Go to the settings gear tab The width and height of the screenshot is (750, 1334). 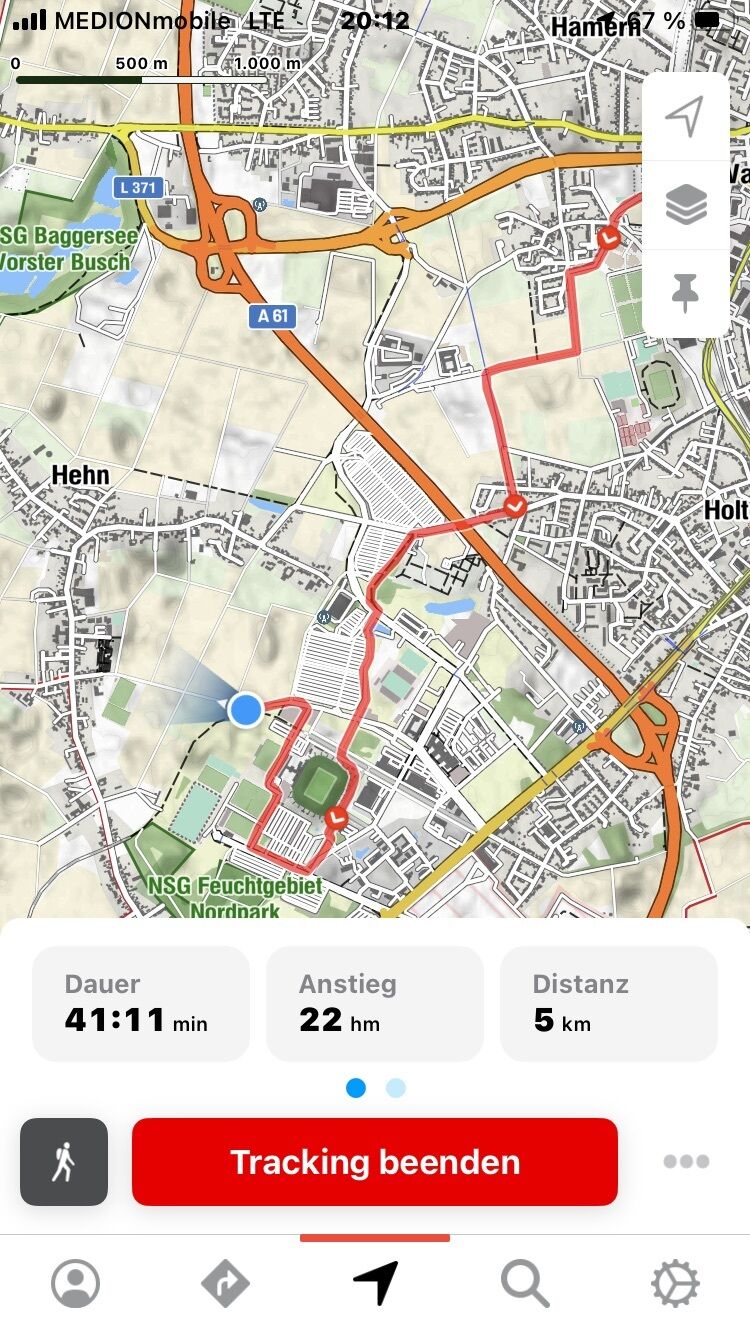tap(675, 1283)
